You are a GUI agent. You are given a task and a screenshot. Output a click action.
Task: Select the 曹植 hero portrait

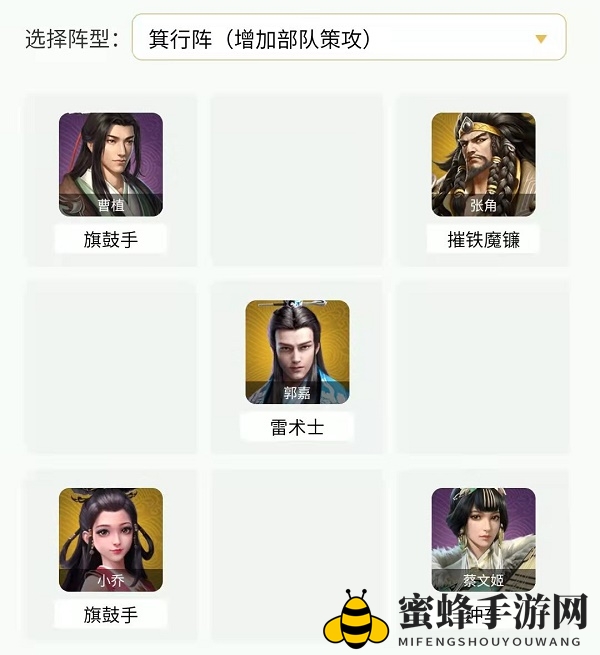110,163
